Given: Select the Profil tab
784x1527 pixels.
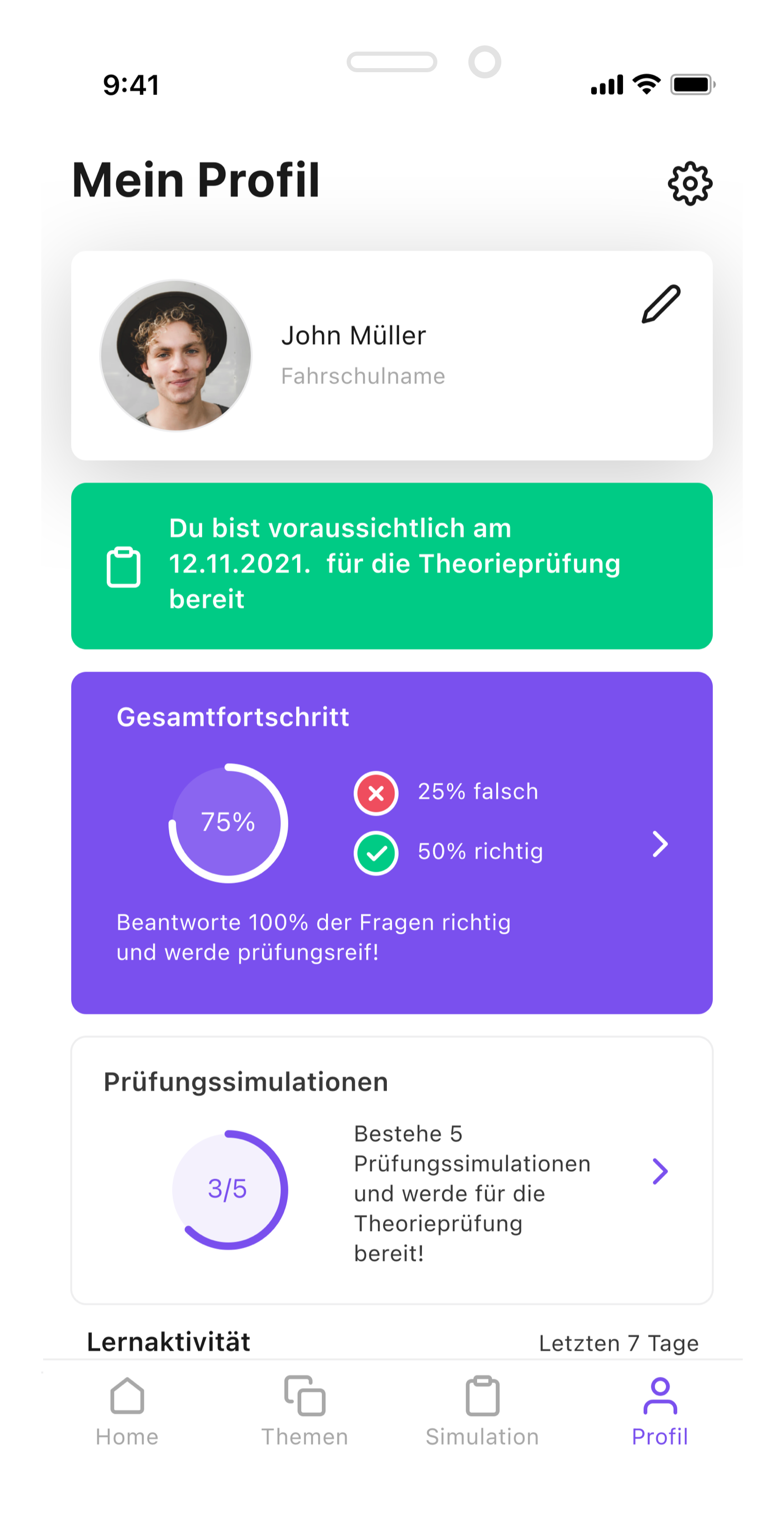Looking at the screenshot, I should tap(660, 1411).
